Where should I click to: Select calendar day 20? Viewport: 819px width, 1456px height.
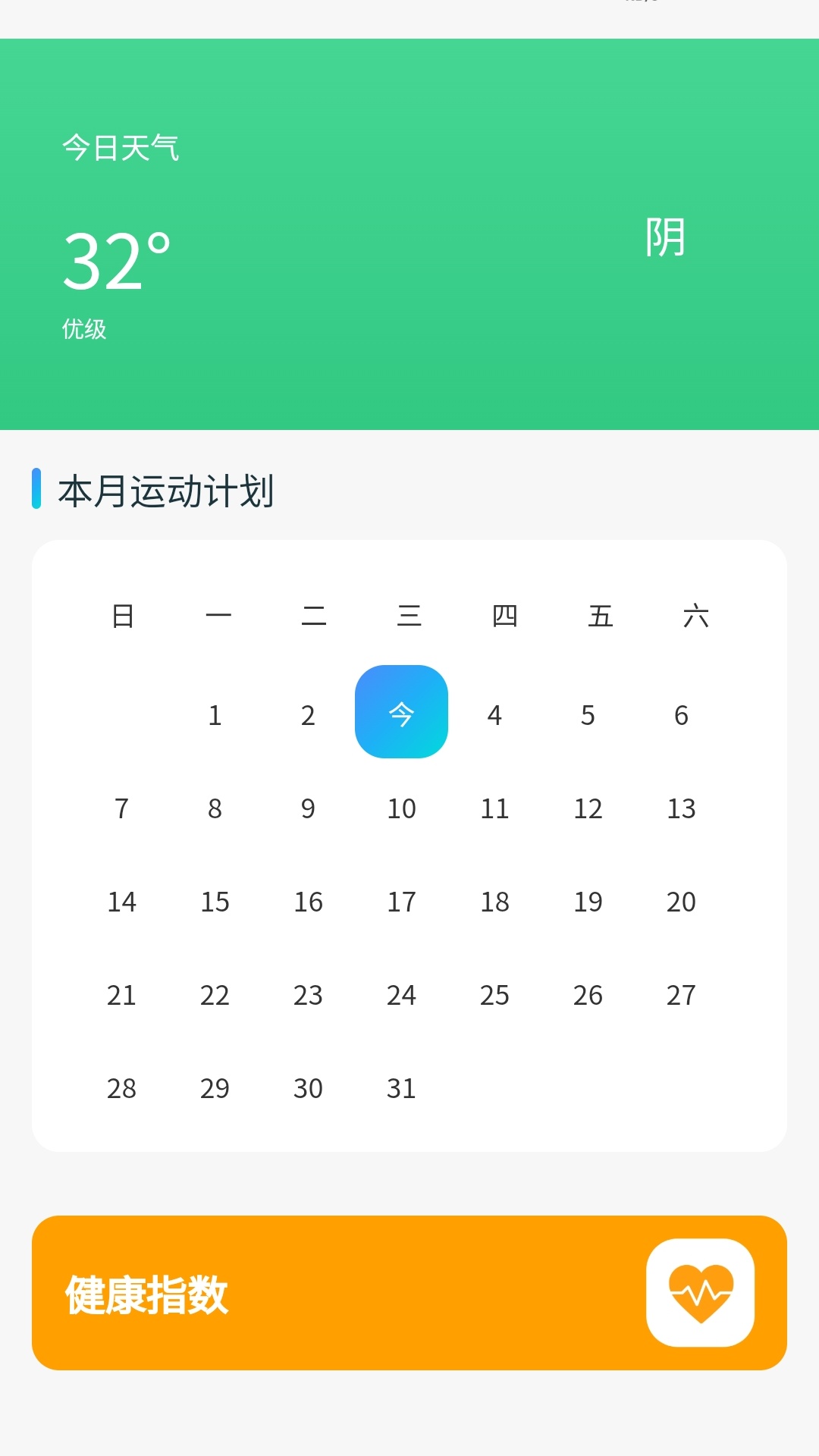(x=681, y=902)
